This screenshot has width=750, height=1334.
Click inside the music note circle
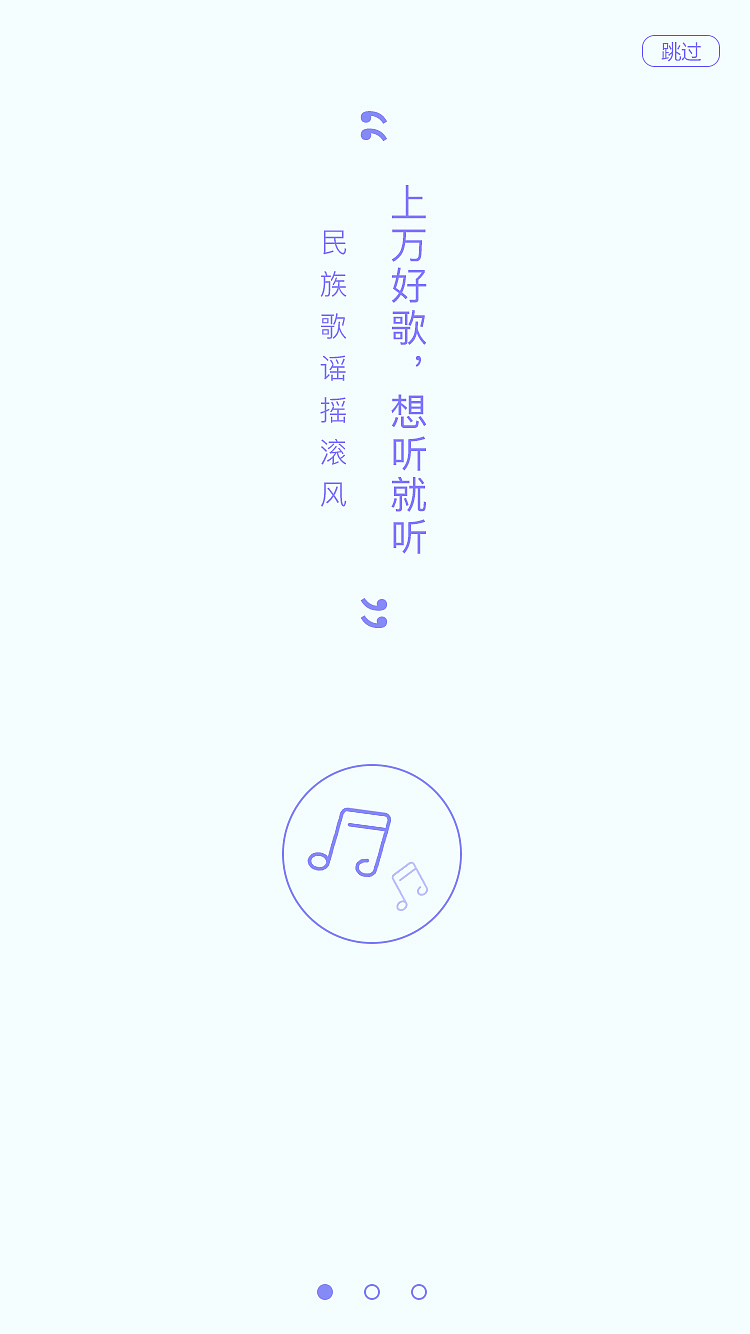pyautogui.click(x=372, y=853)
